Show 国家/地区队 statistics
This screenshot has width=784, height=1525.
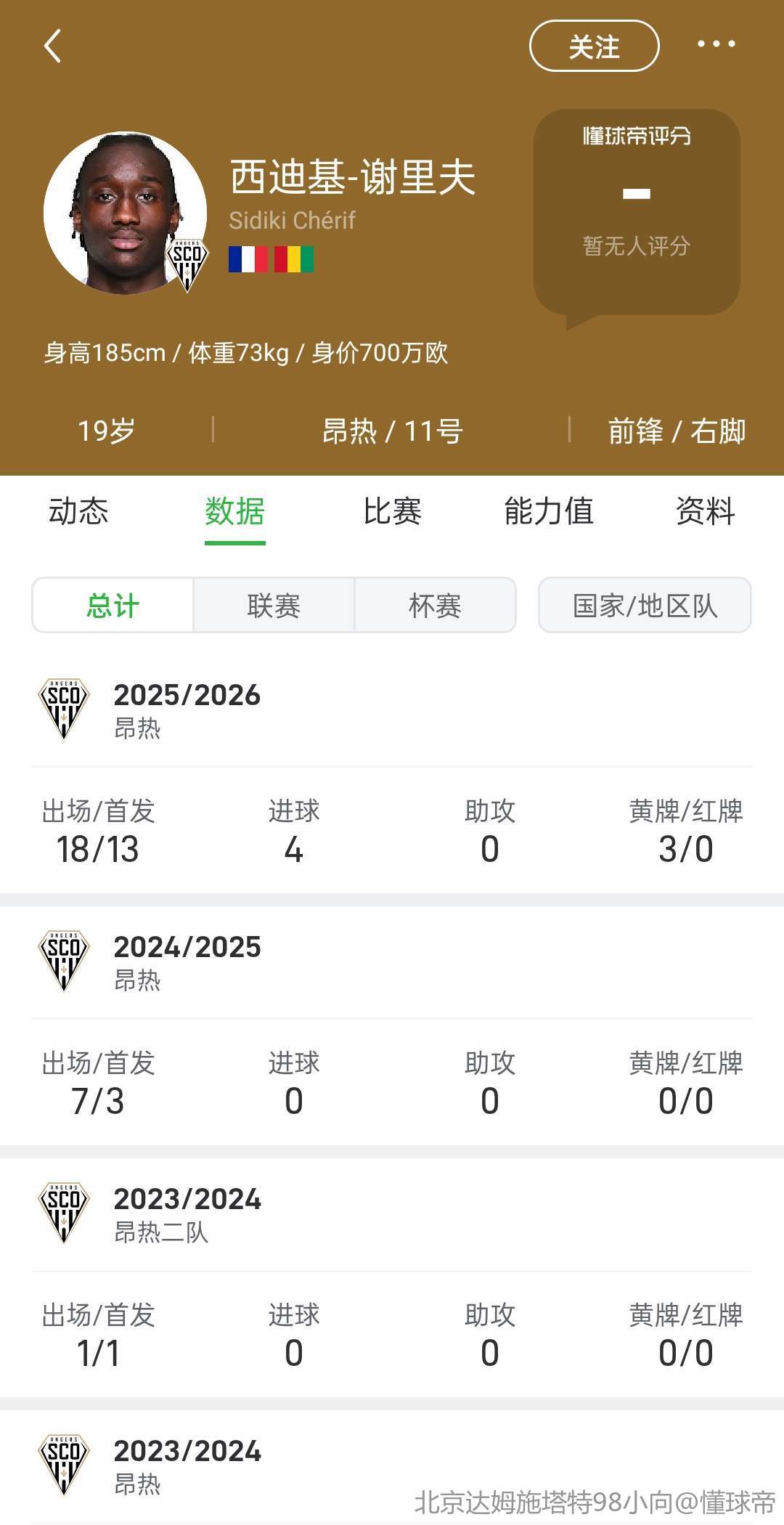645,606
